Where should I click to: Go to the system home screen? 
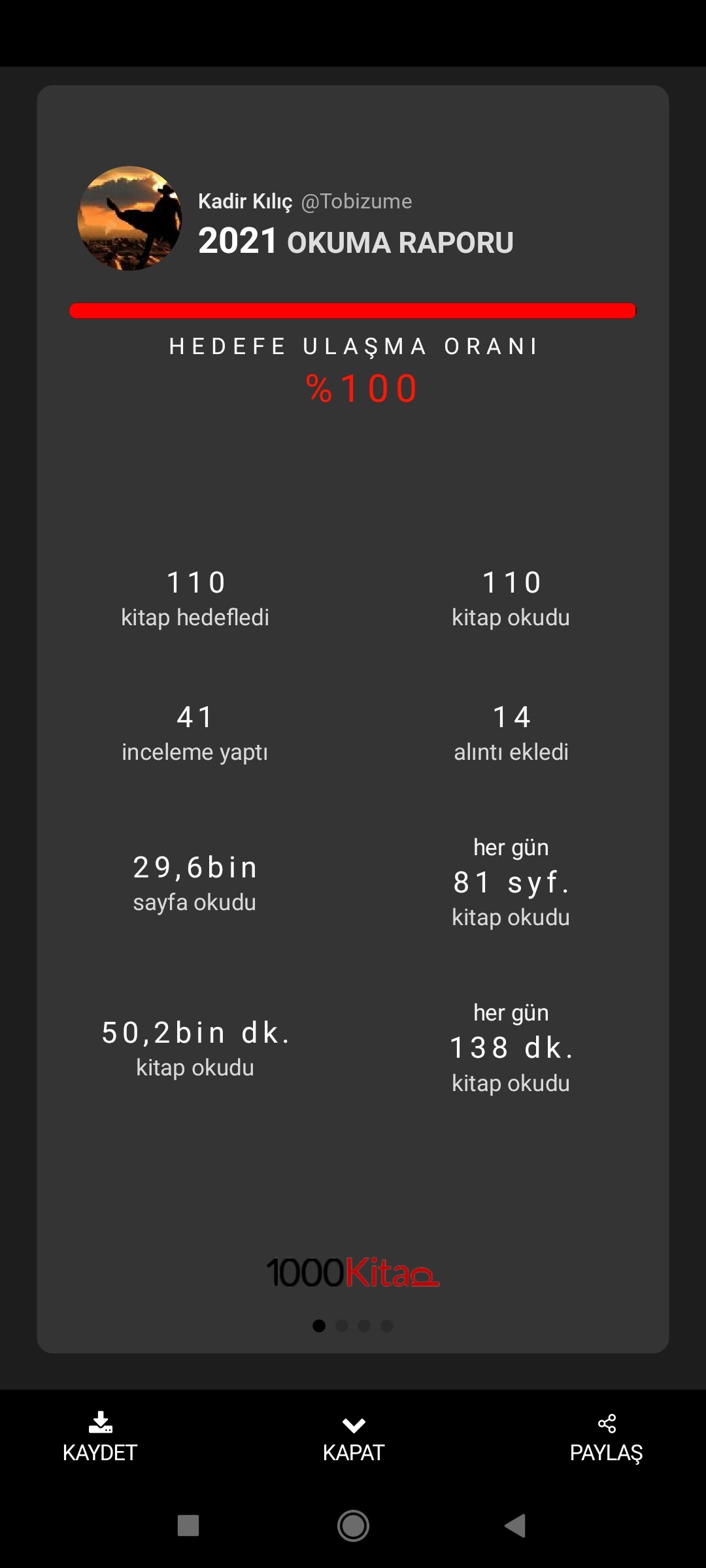(x=353, y=1526)
